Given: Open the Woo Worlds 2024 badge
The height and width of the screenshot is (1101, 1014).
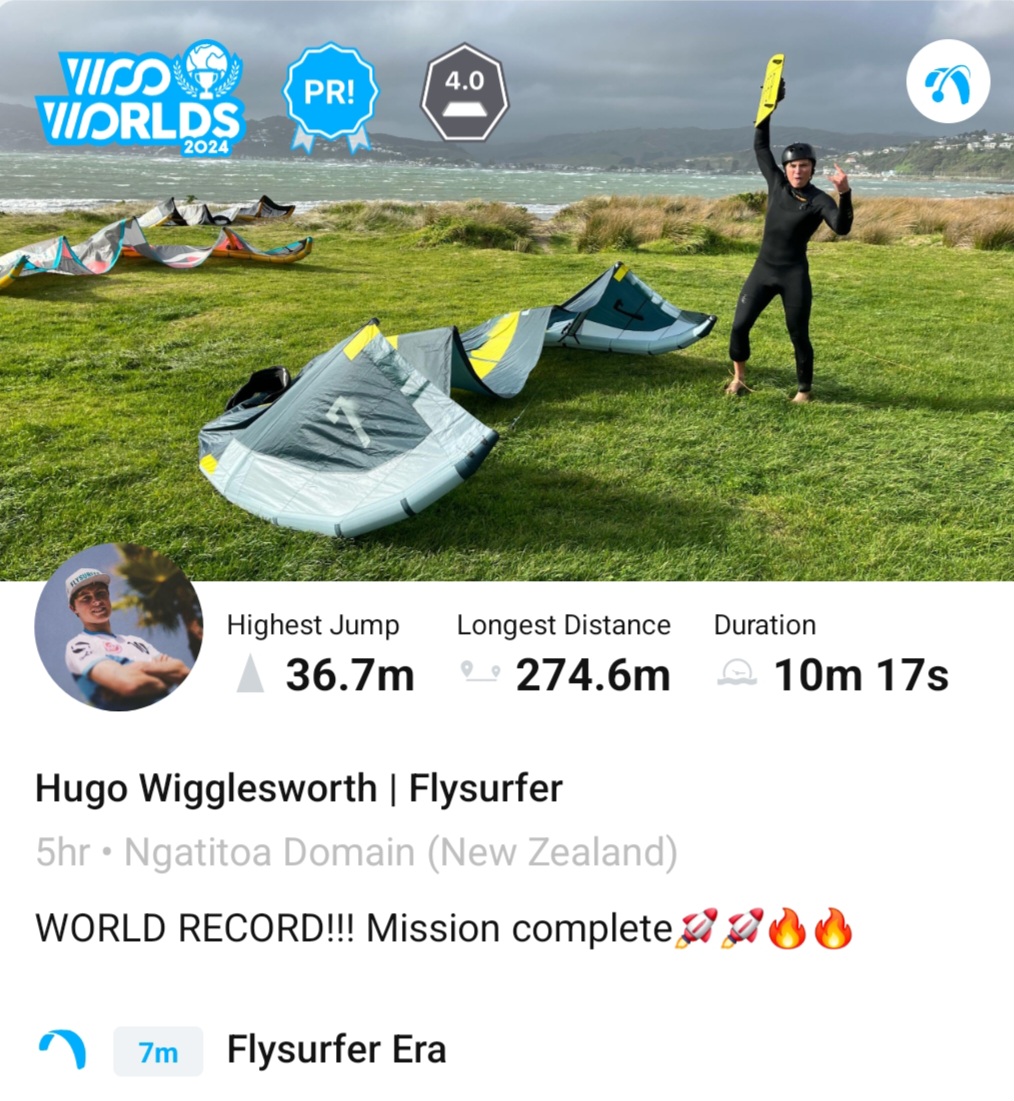Looking at the screenshot, I should (140, 98).
